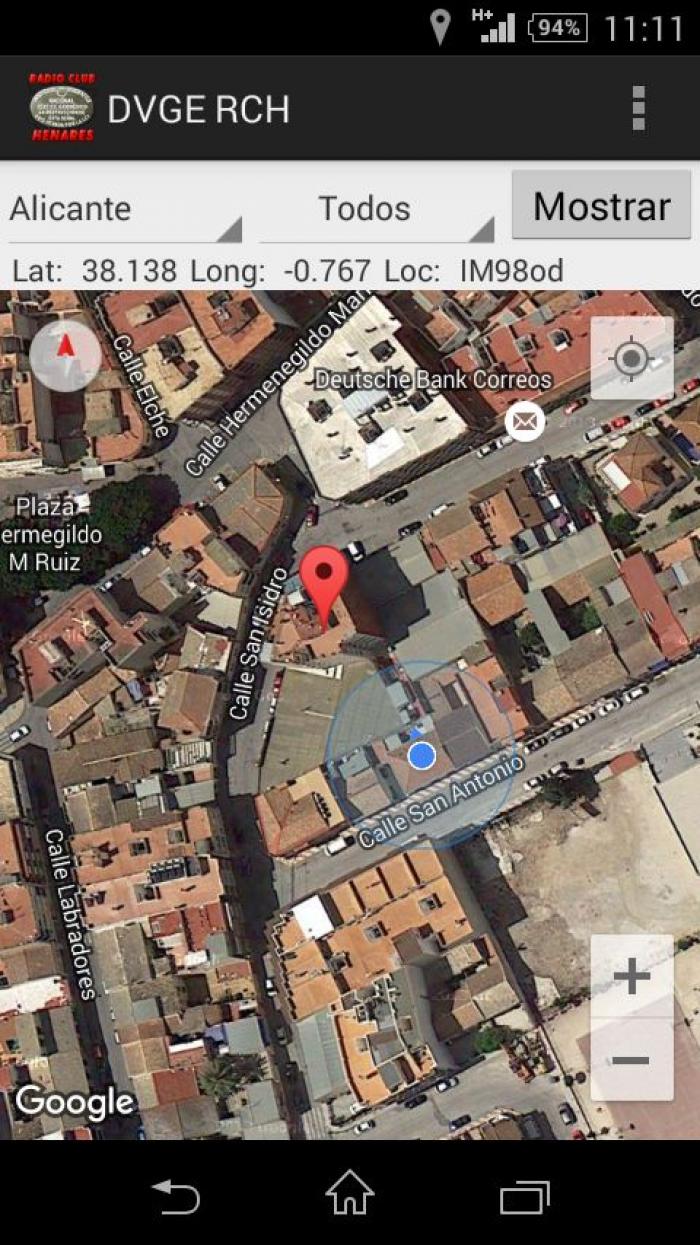Tap the Mostrar button

[601, 206]
